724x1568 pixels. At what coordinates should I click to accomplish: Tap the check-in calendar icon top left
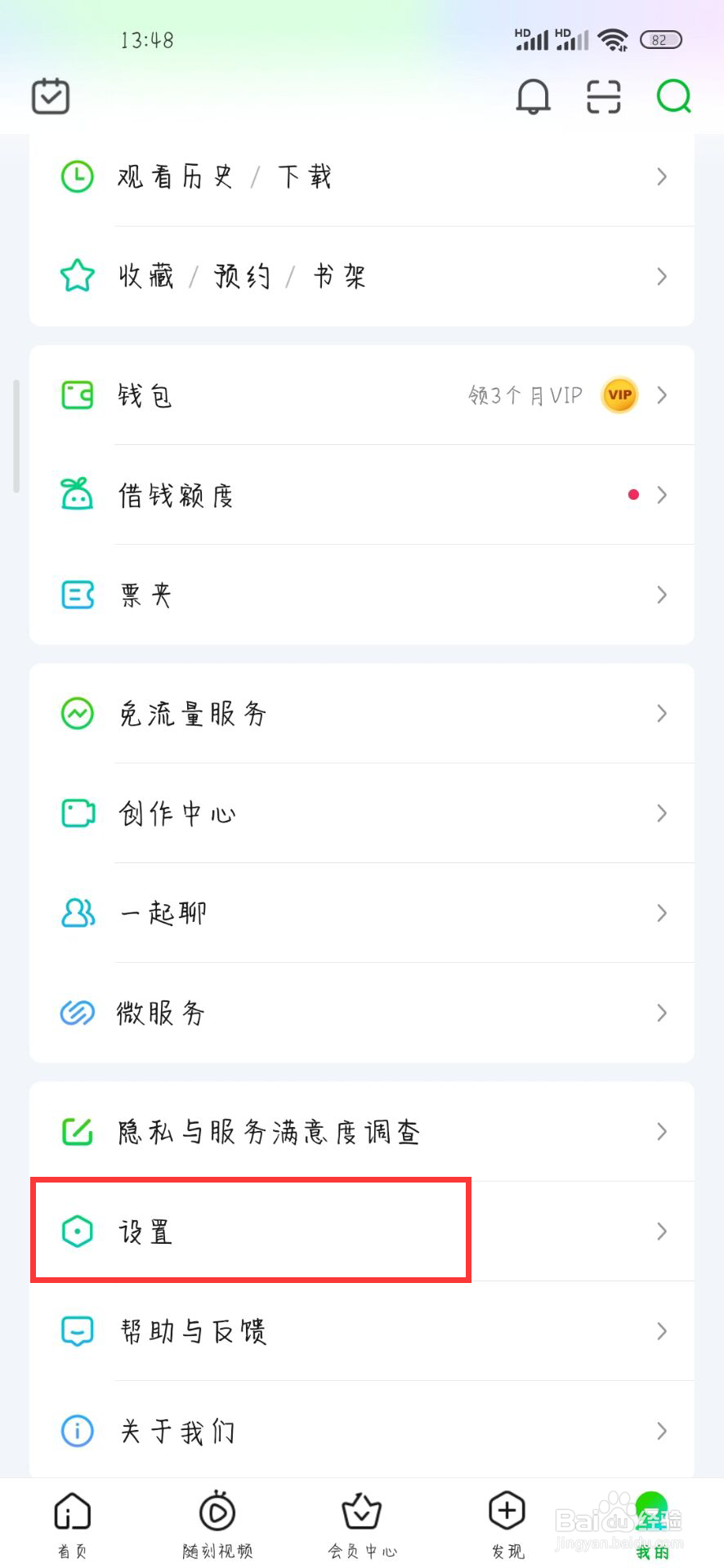pos(50,96)
